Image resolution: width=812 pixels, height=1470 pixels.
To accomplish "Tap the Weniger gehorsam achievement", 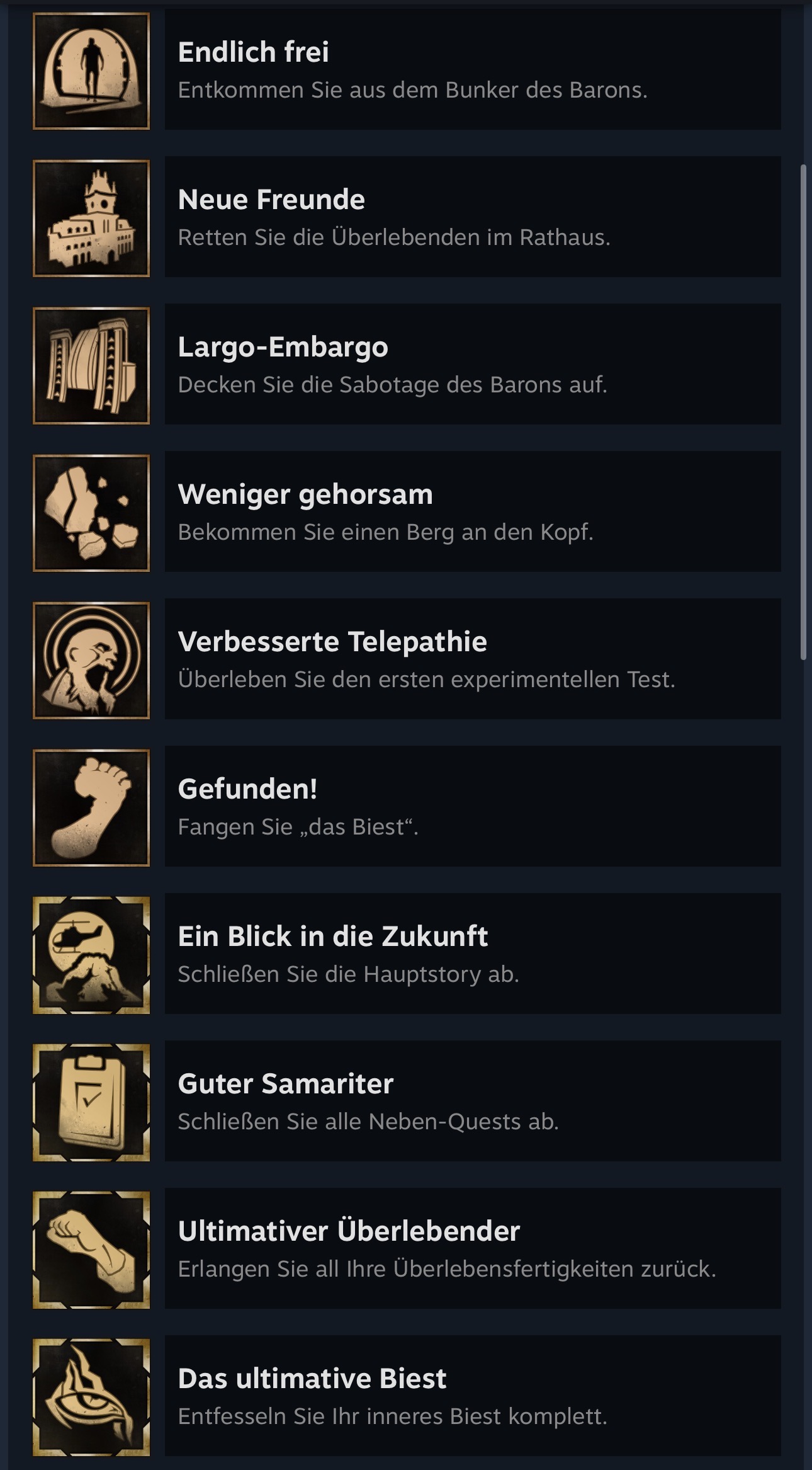I will tap(472, 512).
